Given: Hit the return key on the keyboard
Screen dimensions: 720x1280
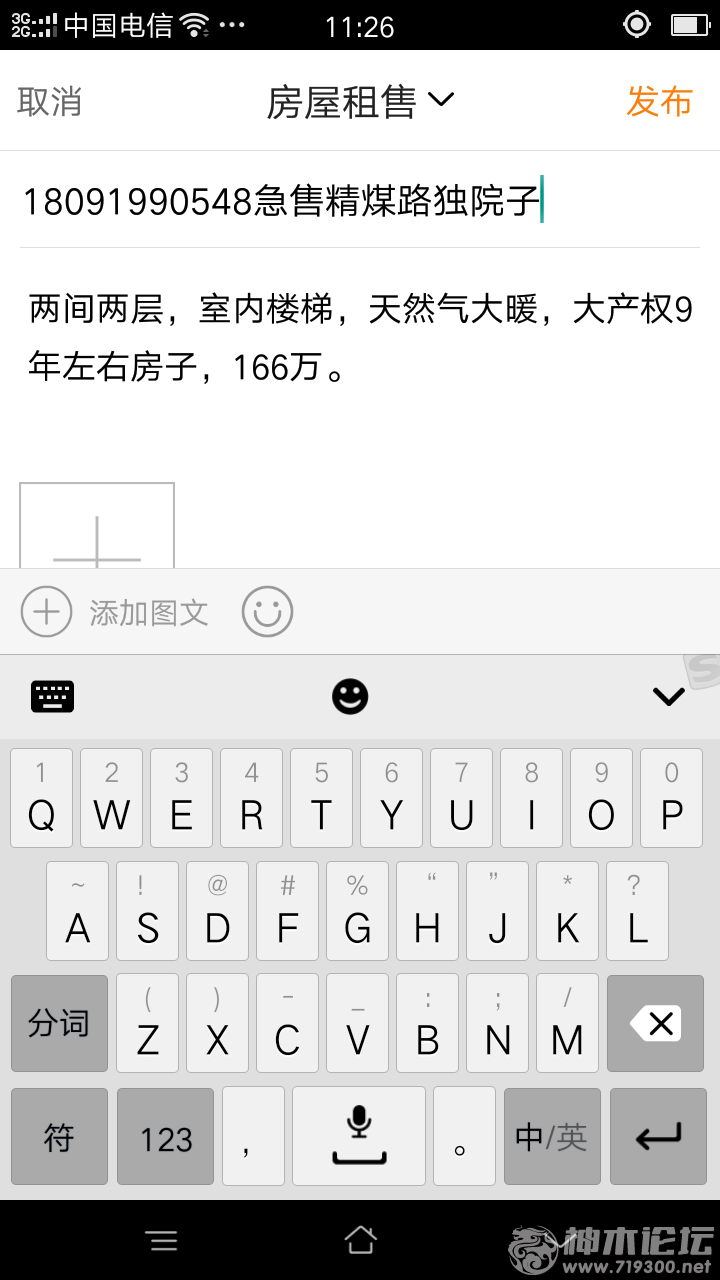Looking at the screenshot, I should pos(657,1137).
